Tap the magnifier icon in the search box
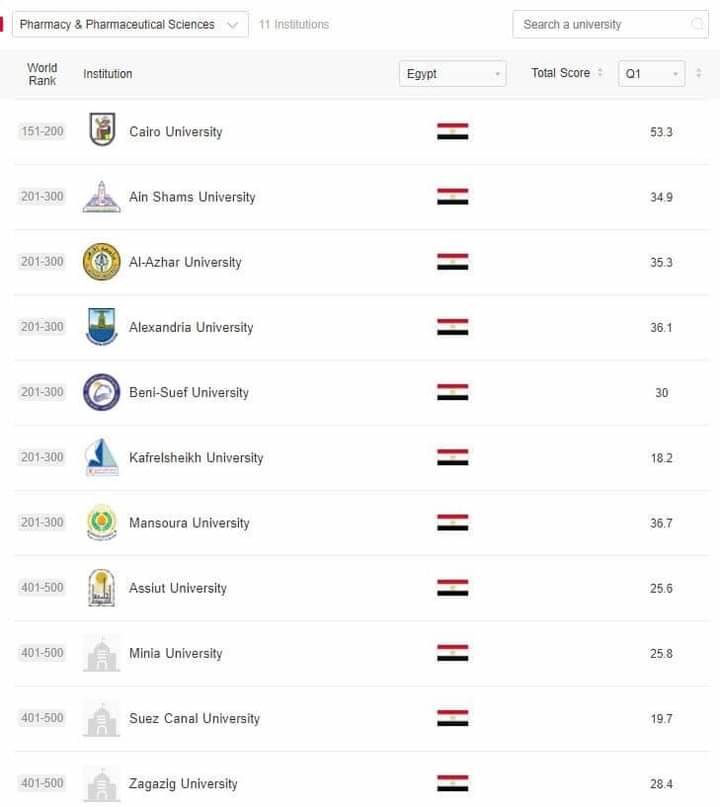This screenshot has height=807, width=720. [x=697, y=24]
